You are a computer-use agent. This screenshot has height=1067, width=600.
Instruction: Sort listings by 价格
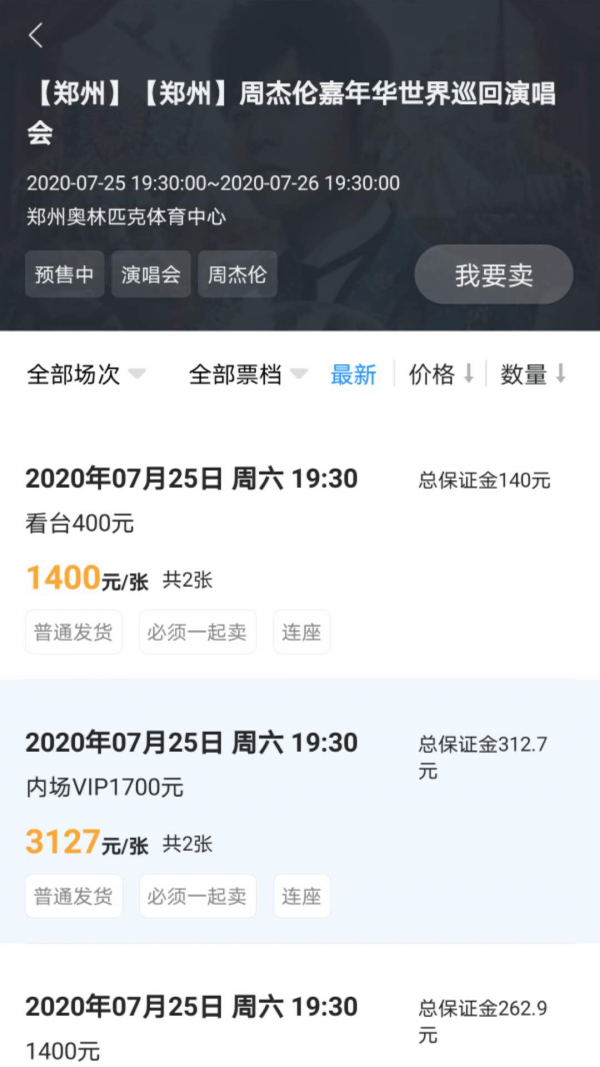click(x=441, y=375)
